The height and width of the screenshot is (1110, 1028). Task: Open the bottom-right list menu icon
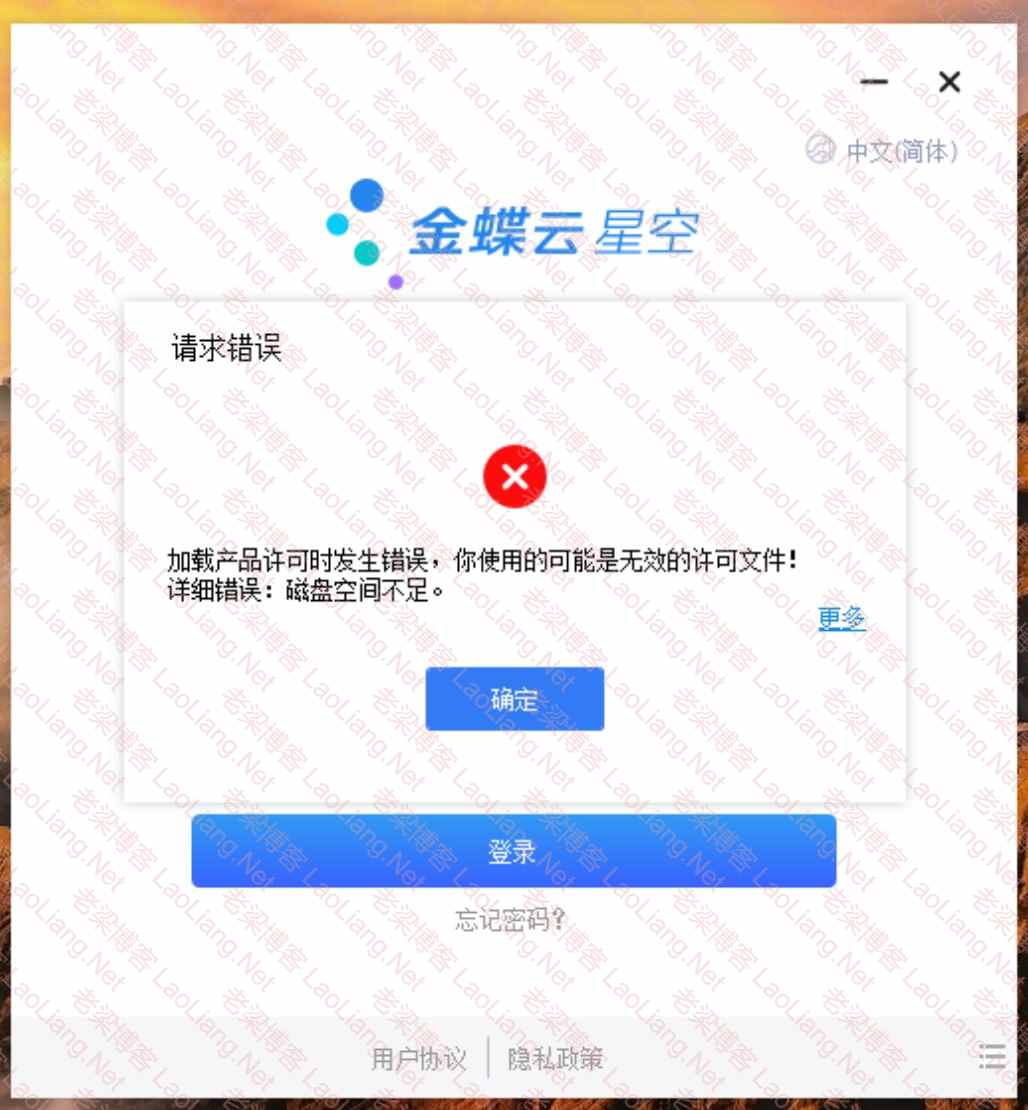tap(992, 1056)
